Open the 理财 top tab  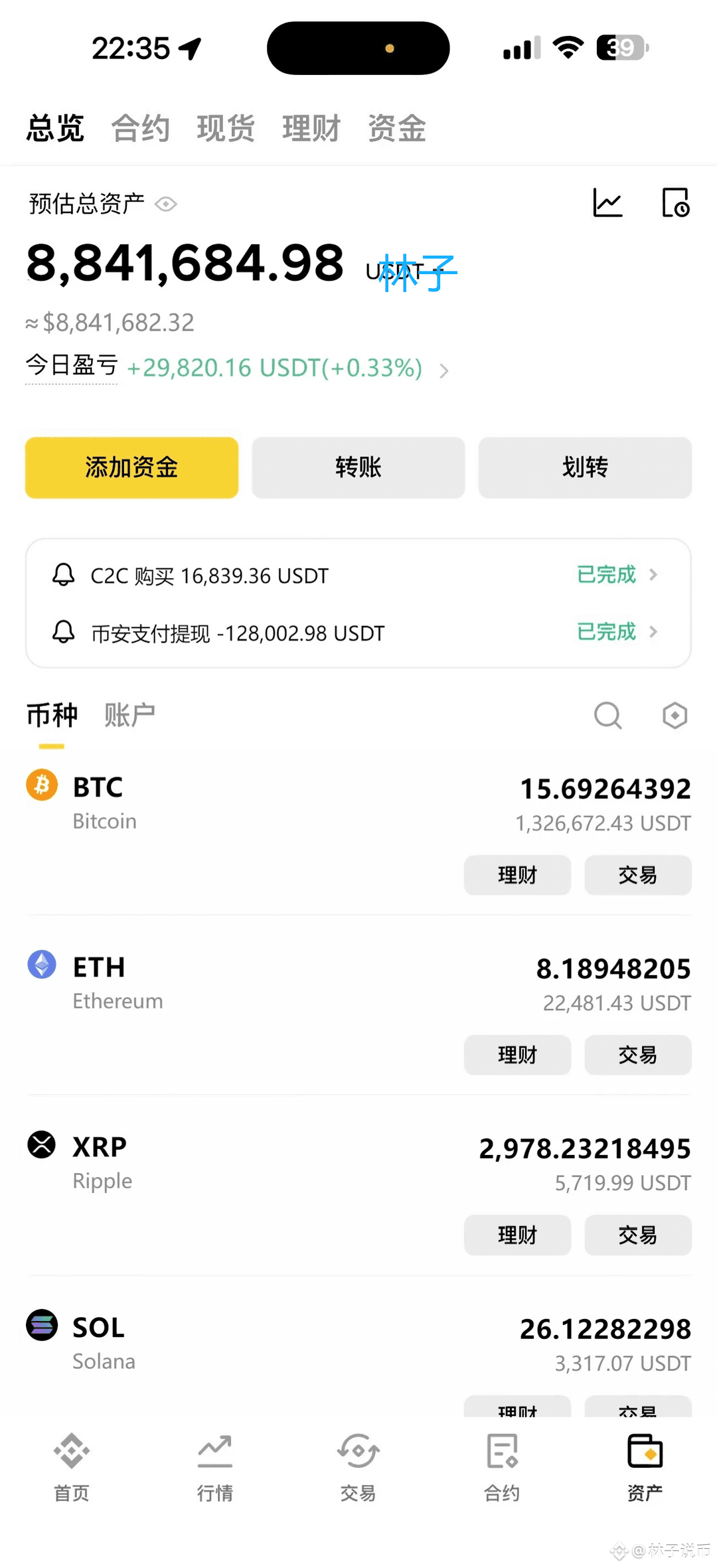[311, 128]
